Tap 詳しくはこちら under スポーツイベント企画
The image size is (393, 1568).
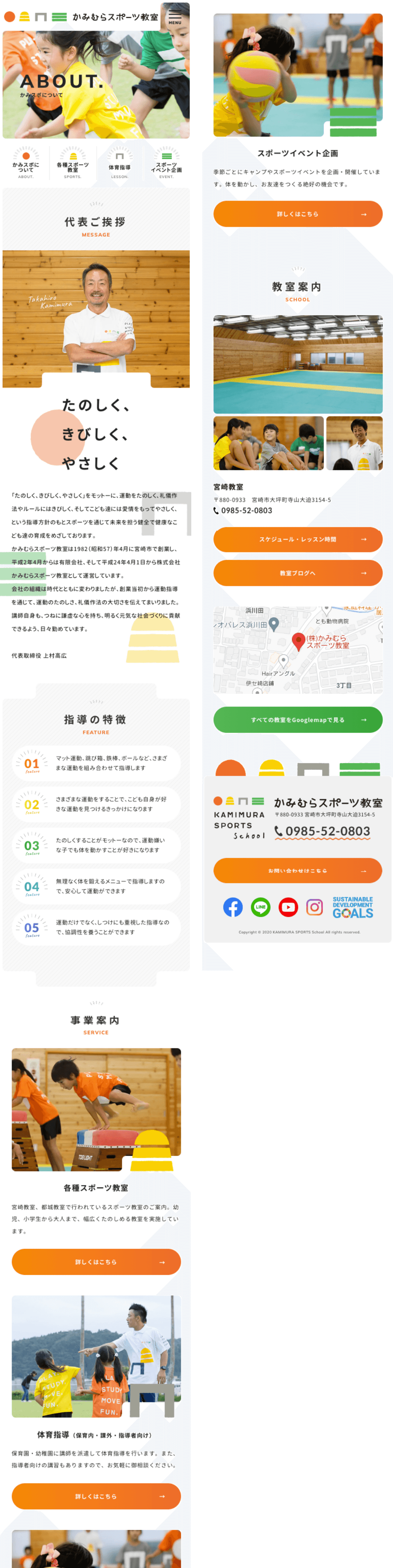click(x=297, y=213)
